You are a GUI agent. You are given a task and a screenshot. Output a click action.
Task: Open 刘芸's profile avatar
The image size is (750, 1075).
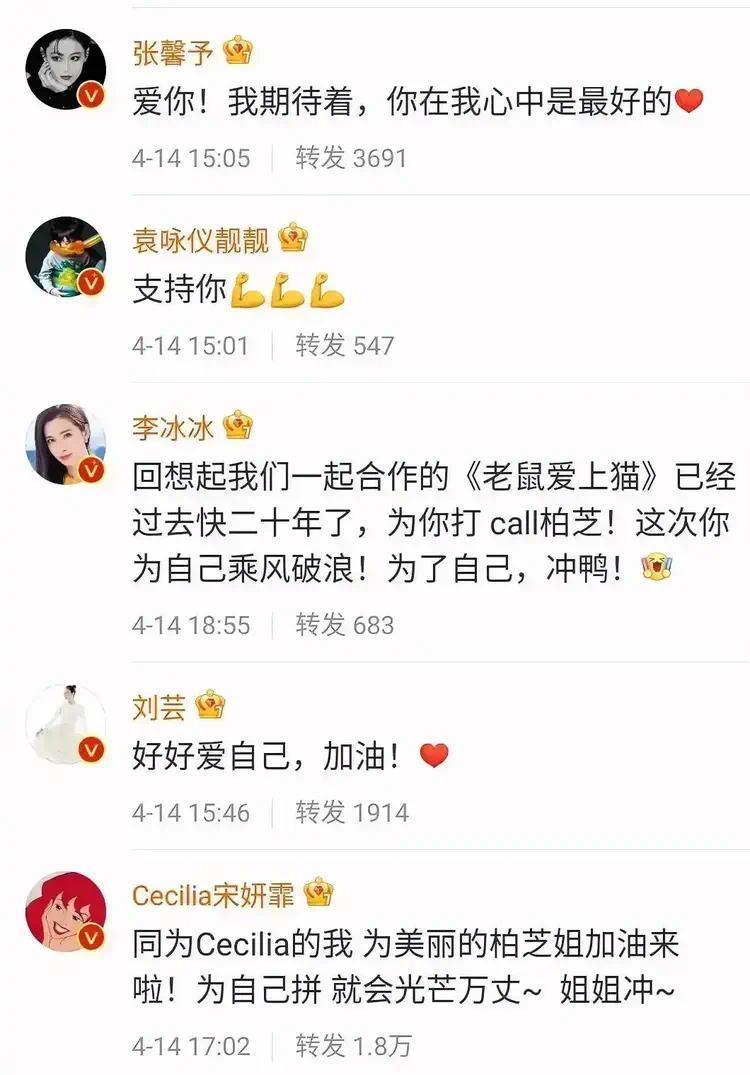(65, 724)
